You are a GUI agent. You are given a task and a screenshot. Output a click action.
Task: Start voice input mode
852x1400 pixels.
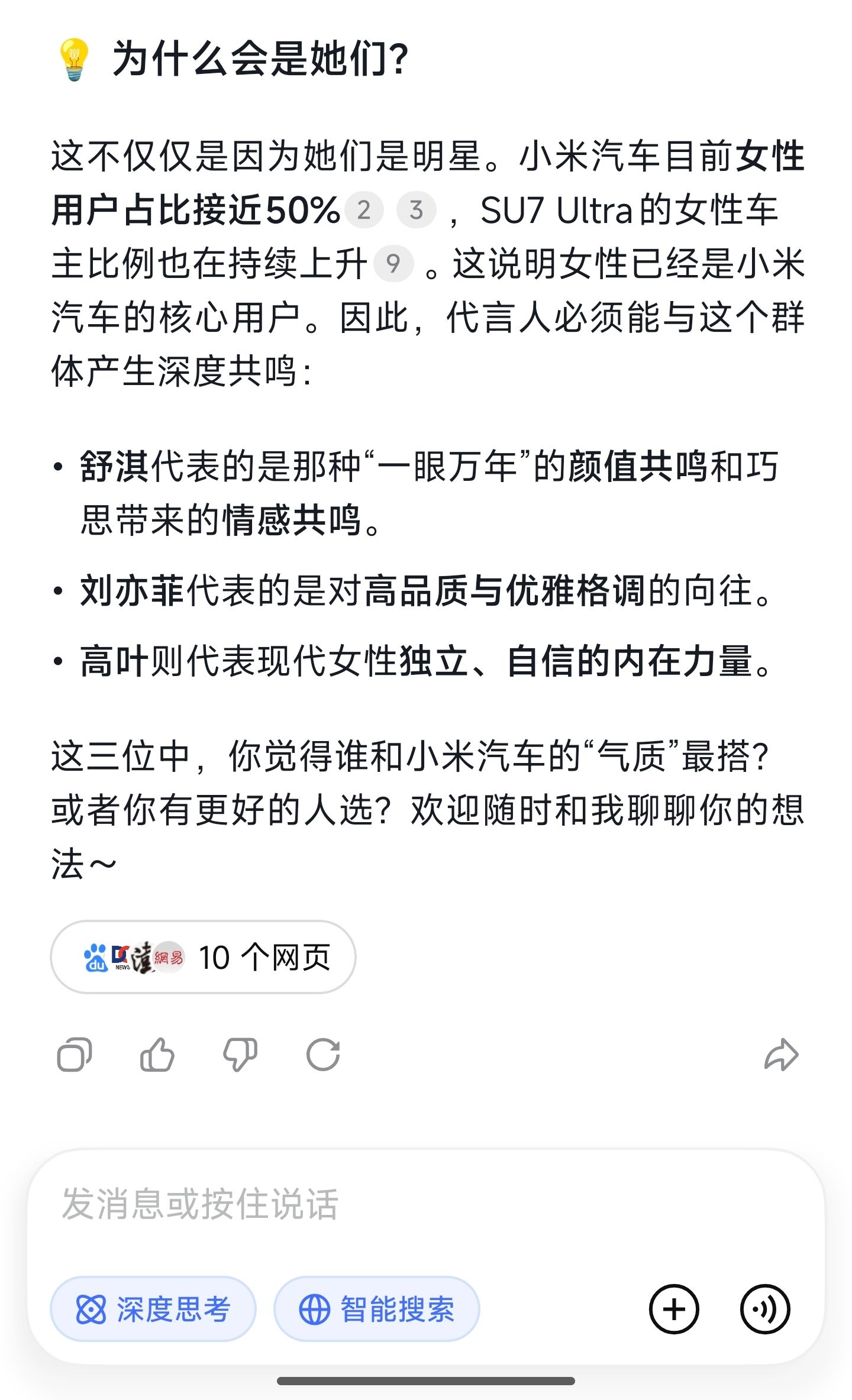765,1310
